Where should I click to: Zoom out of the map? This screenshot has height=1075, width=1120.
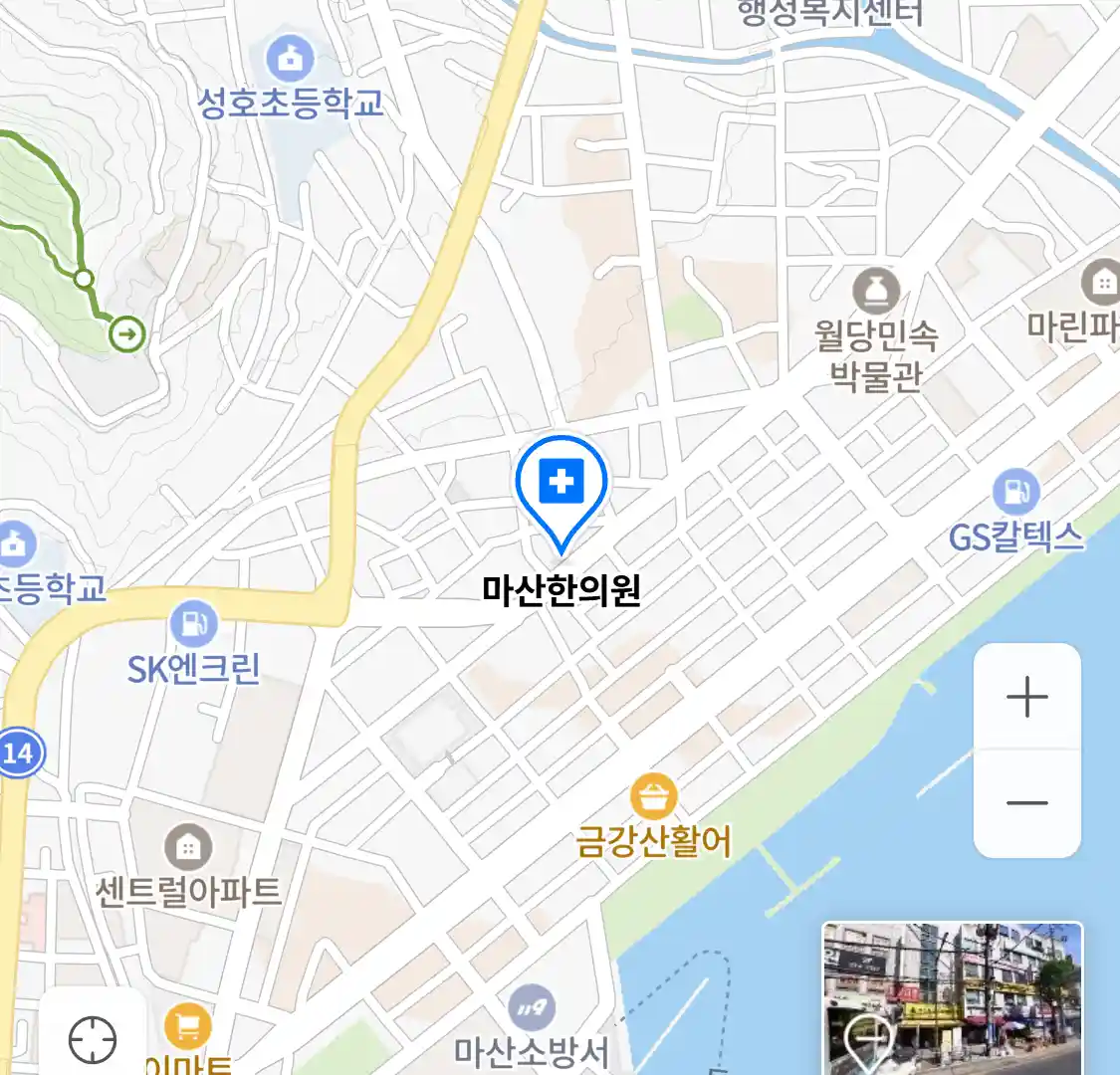click(x=1026, y=802)
